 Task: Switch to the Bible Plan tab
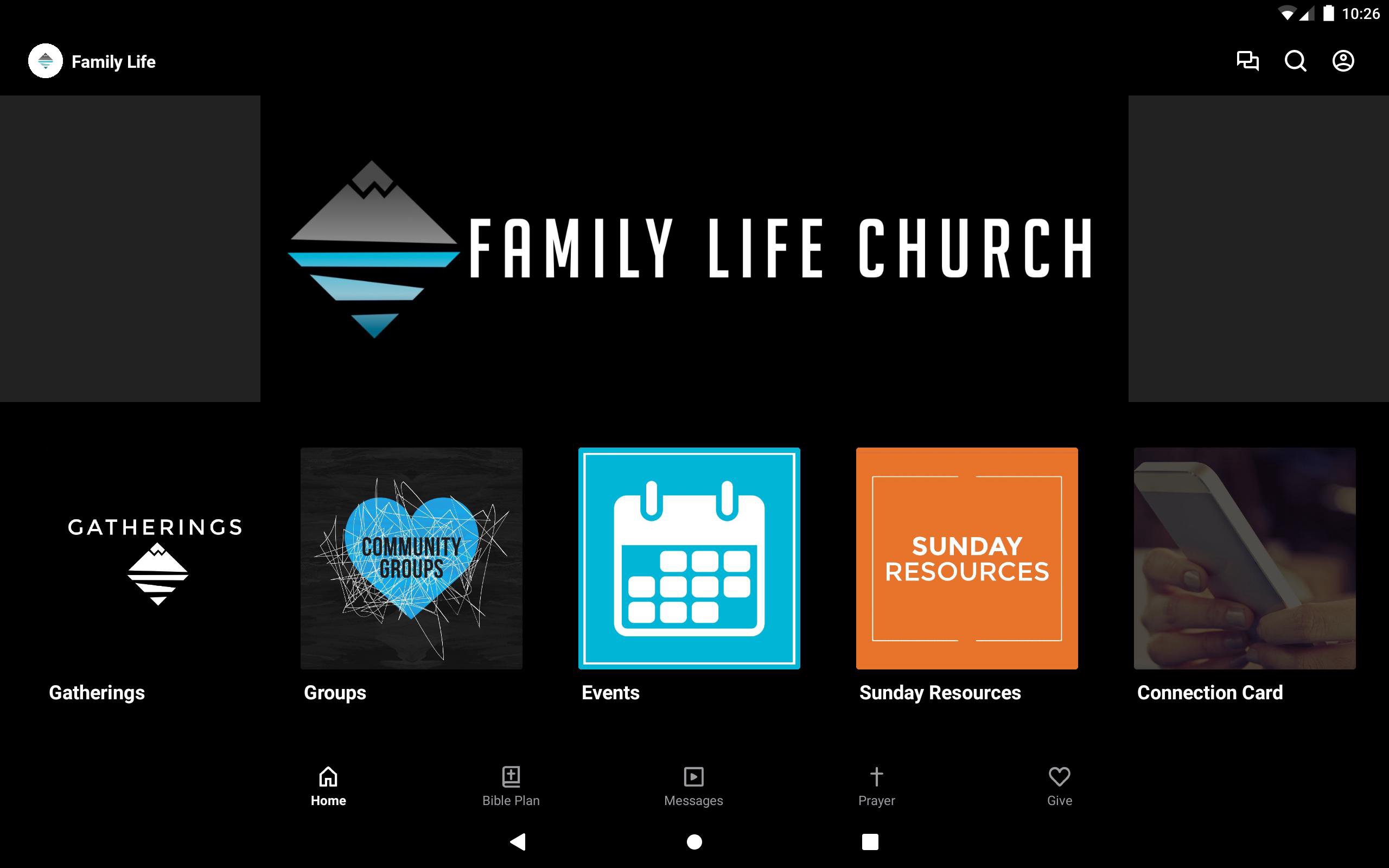pyautogui.click(x=511, y=786)
